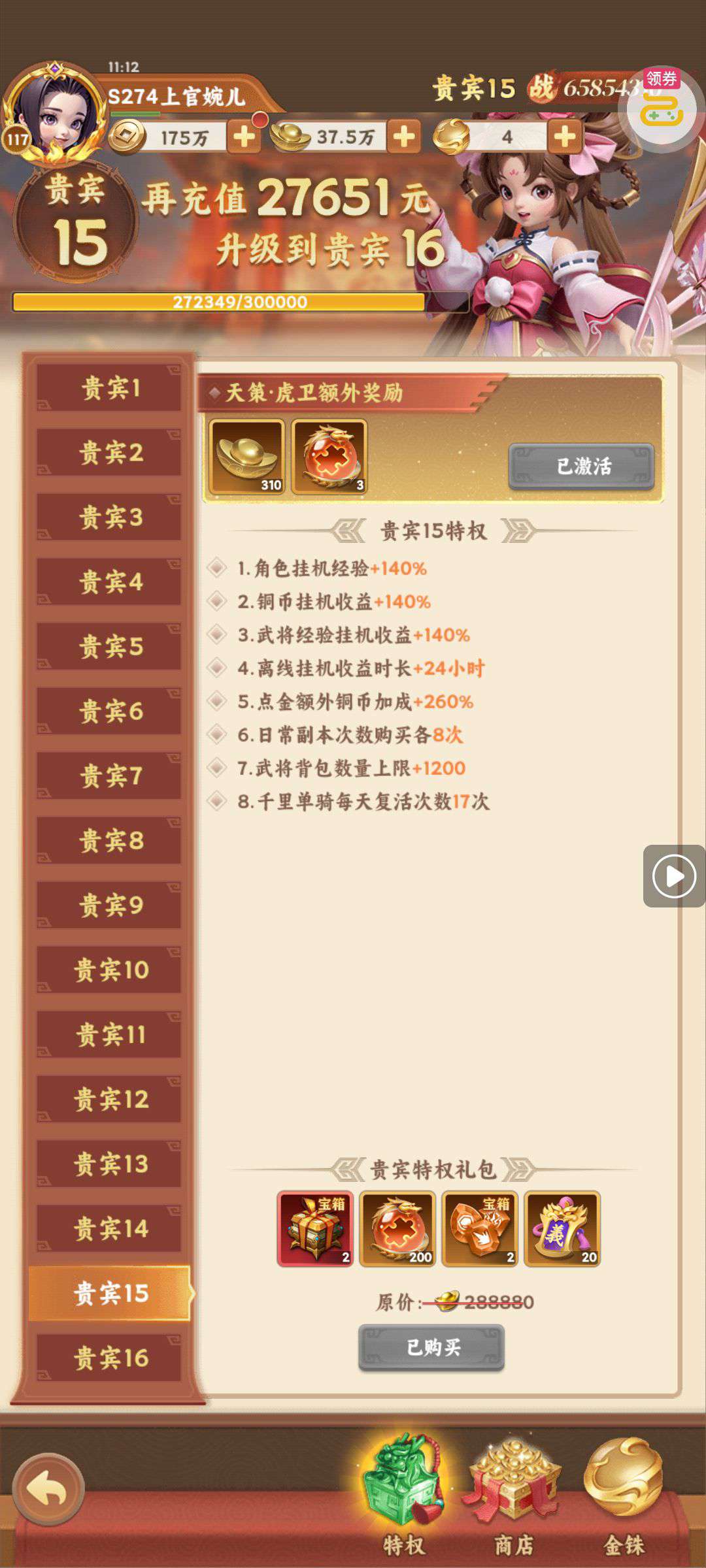This screenshot has width=706, height=1568.
Task: Open the 特权 privileges tab
Action: click(x=404, y=1496)
